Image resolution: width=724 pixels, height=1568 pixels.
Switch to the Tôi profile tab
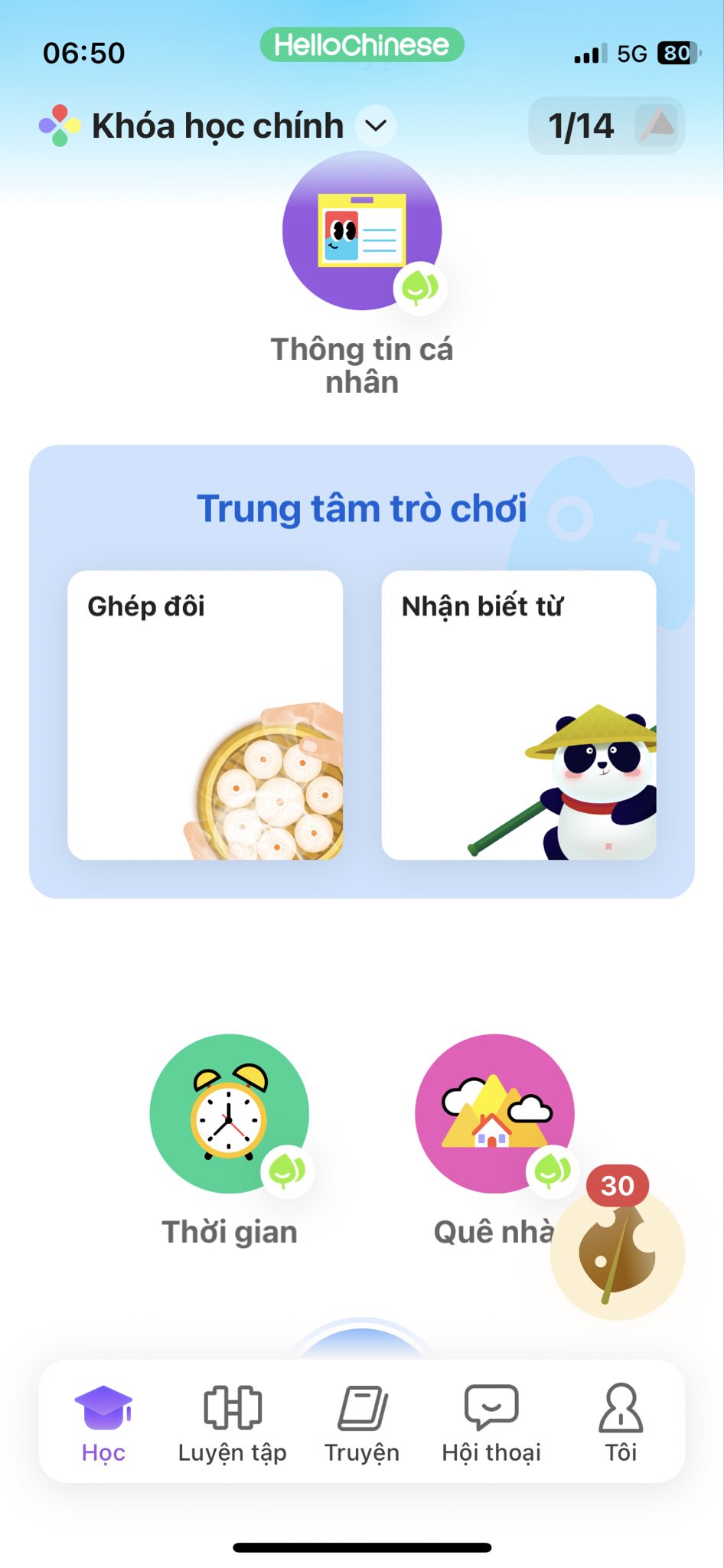621,1423
